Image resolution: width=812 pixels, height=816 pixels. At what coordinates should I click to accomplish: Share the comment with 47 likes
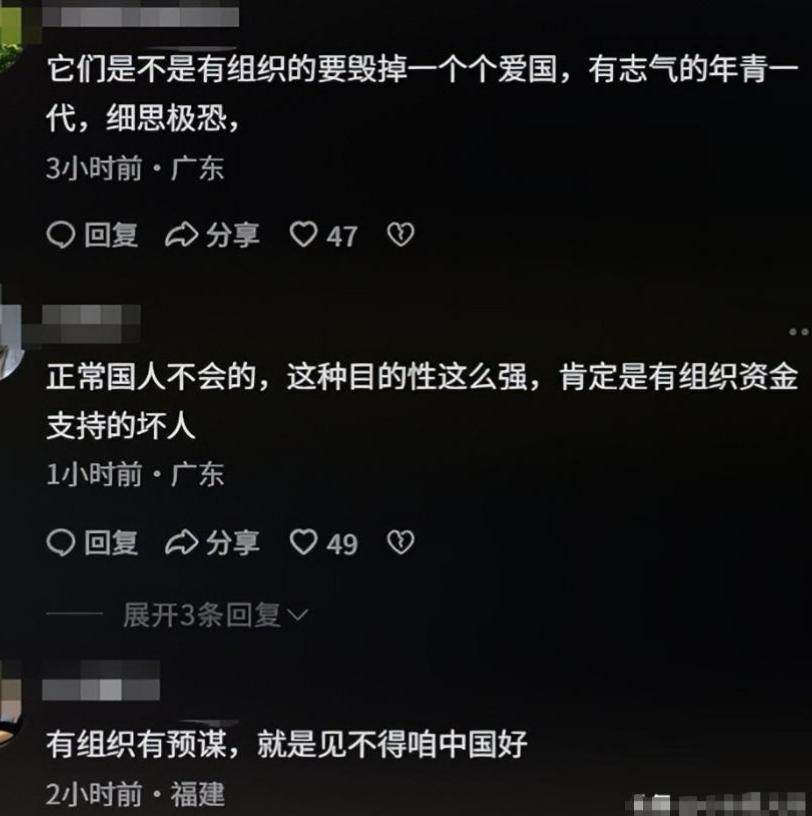[x=212, y=235]
